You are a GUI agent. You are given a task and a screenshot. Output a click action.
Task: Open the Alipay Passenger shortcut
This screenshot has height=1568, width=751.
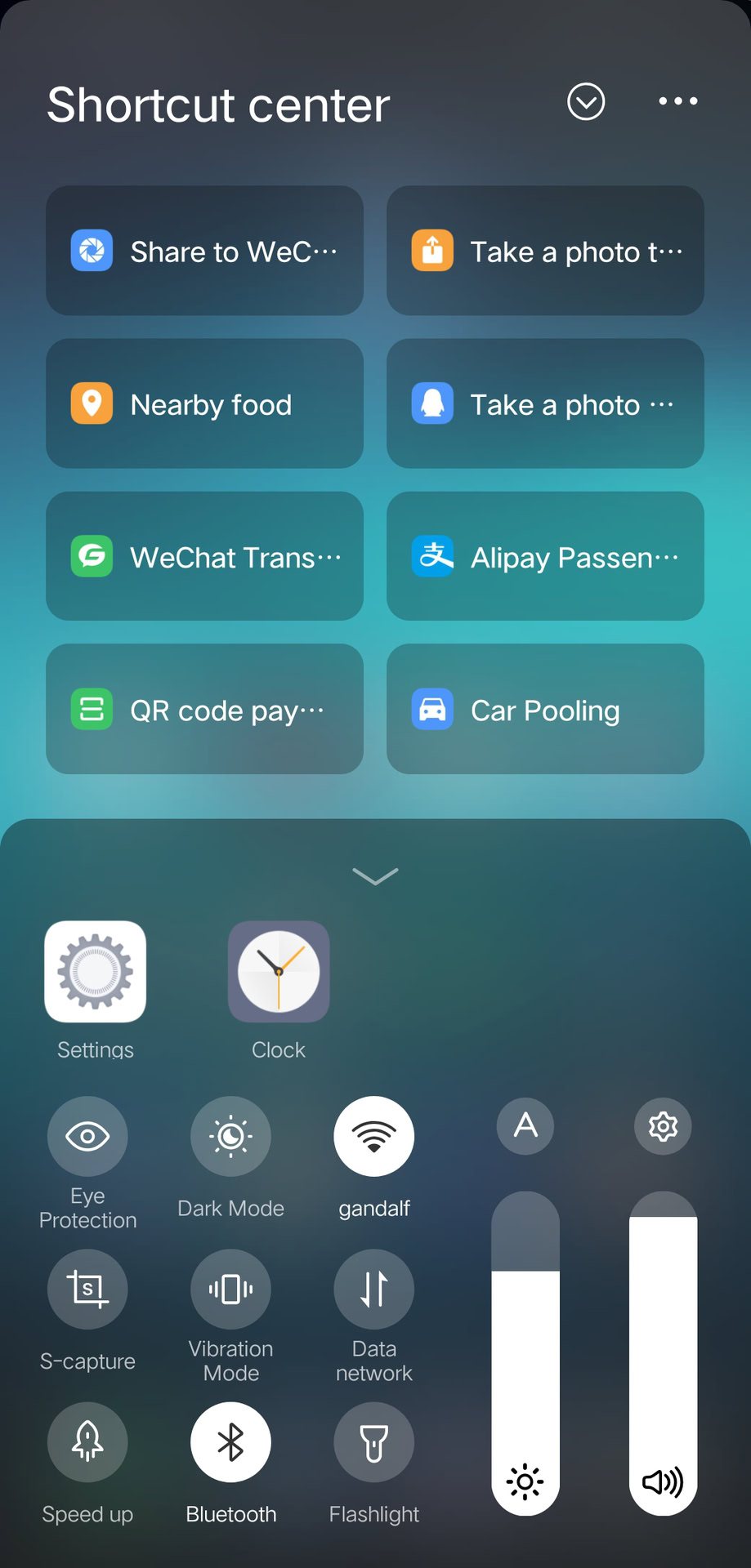[545, 557]
